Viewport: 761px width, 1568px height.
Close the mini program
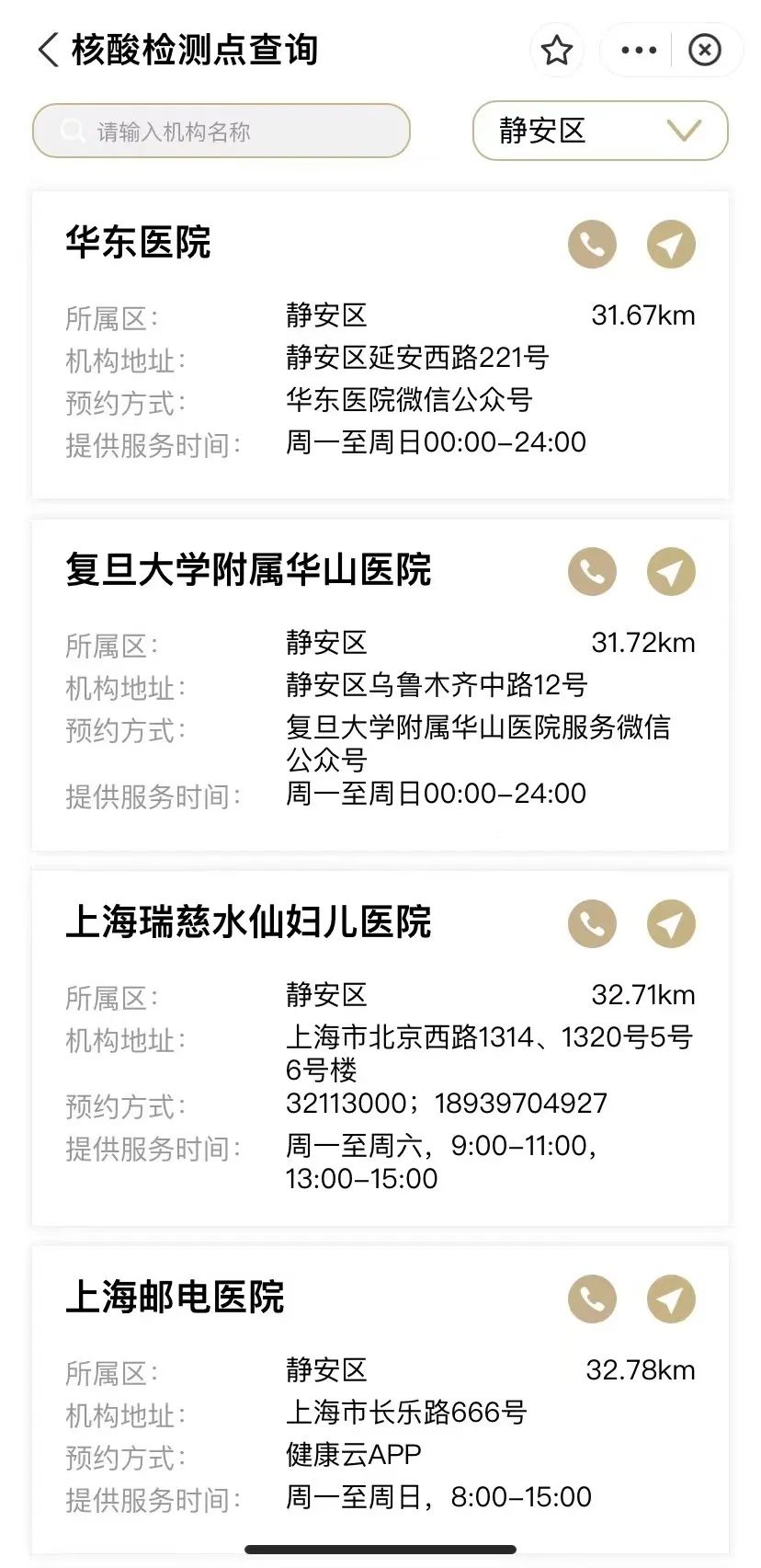click(705, 51)
